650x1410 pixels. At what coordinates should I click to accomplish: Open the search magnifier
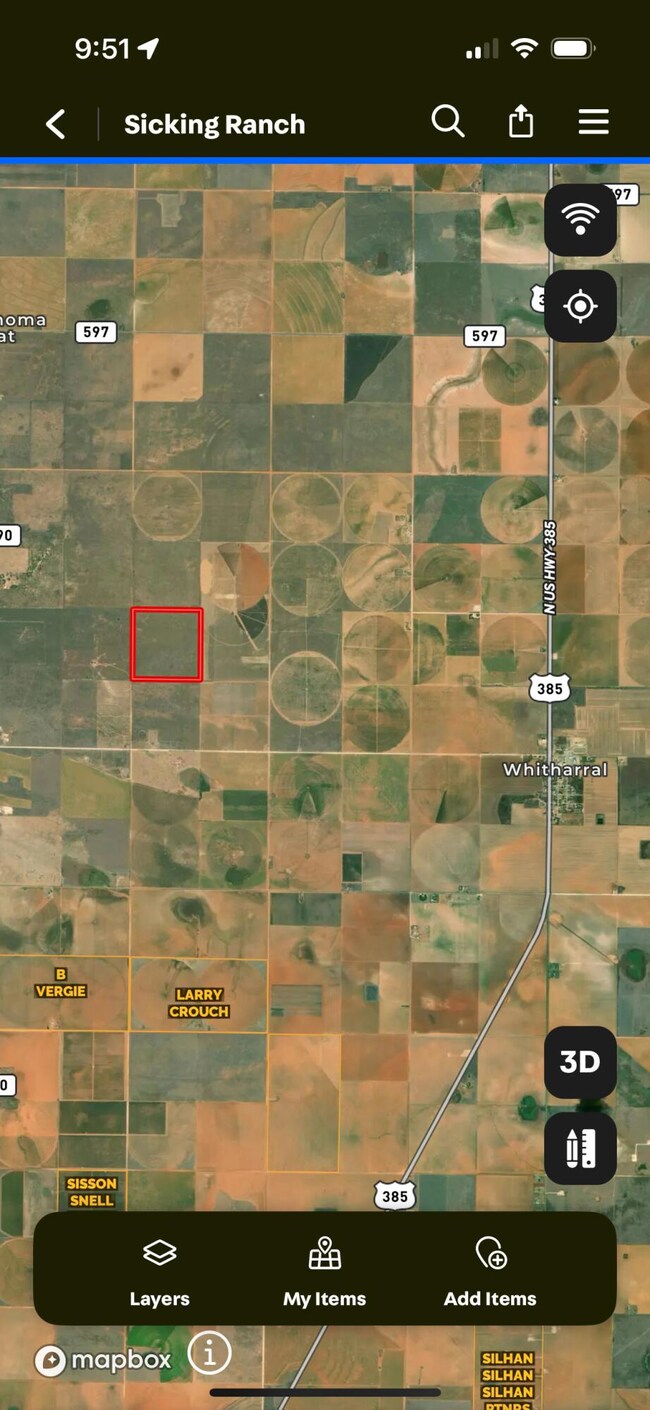(x=447, y=122)
